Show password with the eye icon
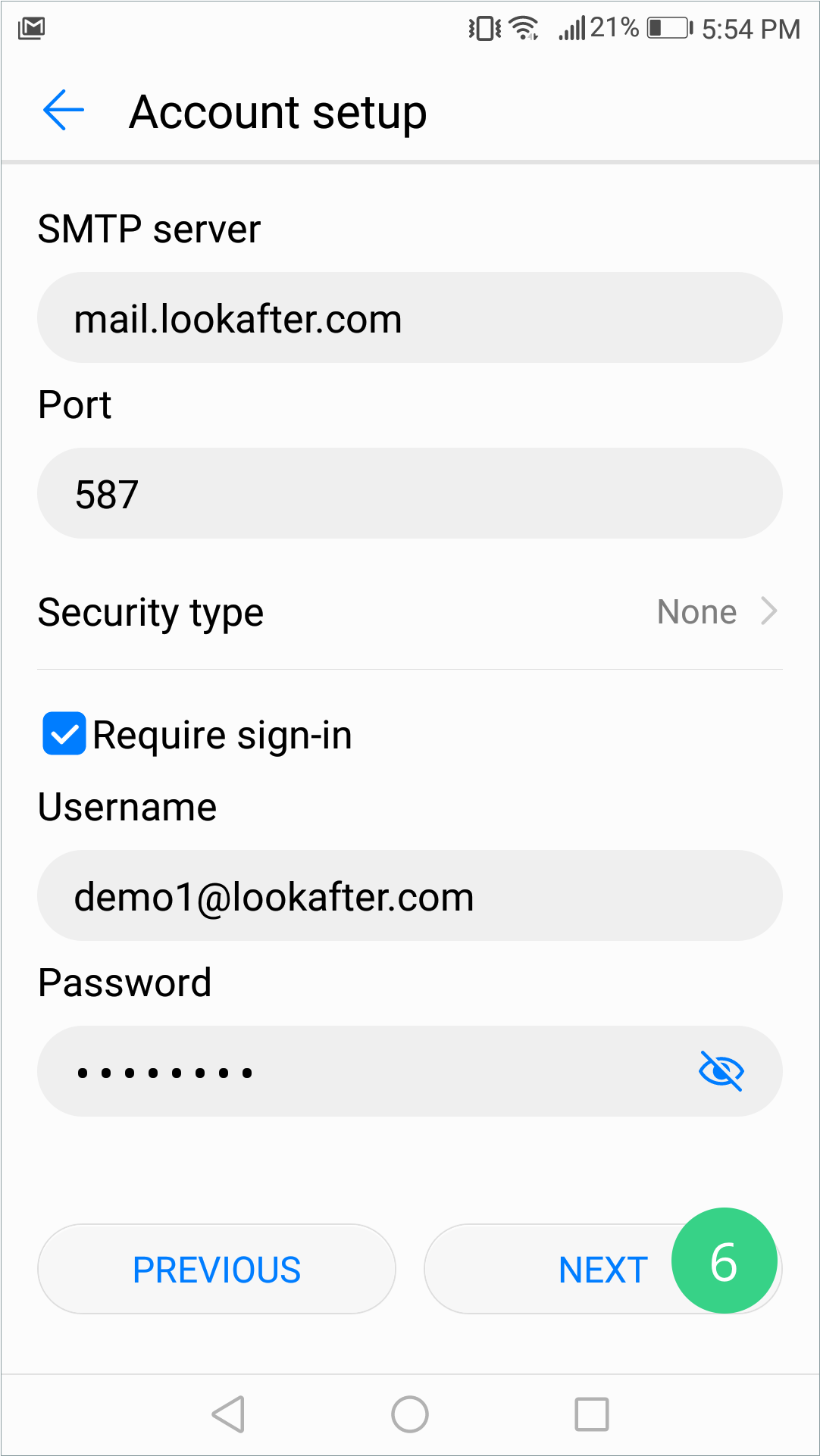The height and width of the screenshot is (1456, 820). point(721,1071)
